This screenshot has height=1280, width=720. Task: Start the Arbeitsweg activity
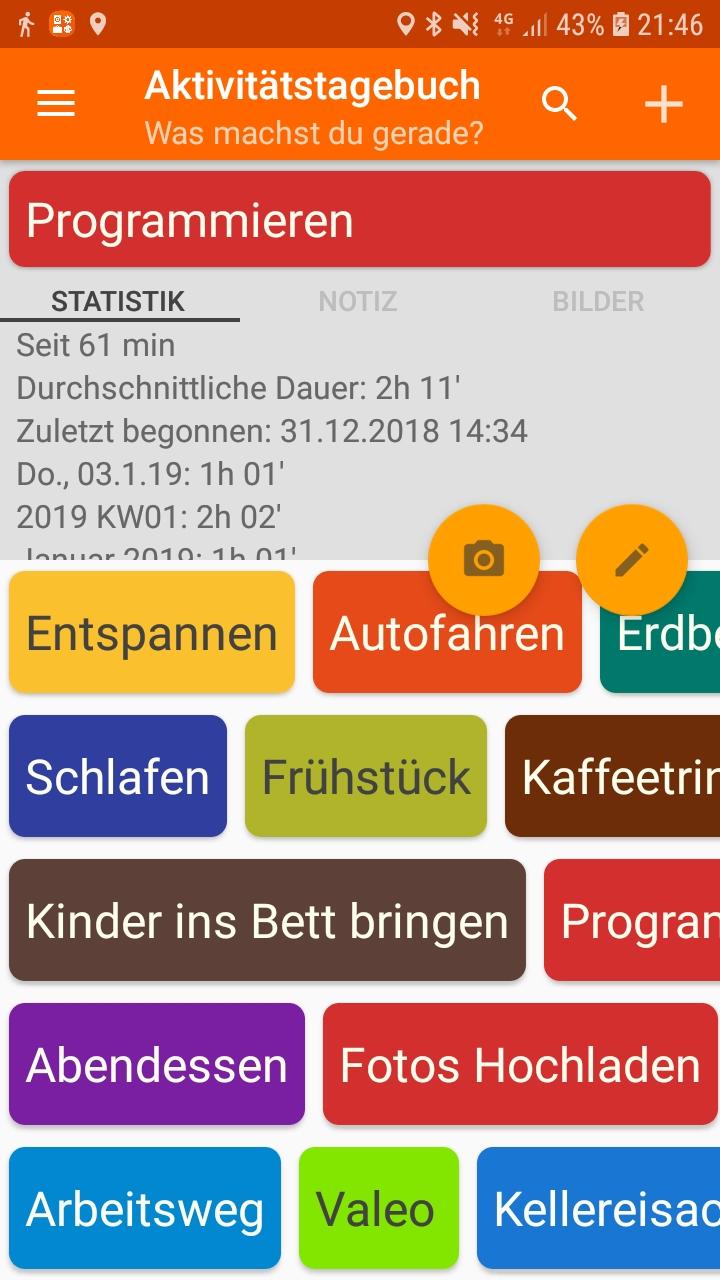[x=145, y=1209]
